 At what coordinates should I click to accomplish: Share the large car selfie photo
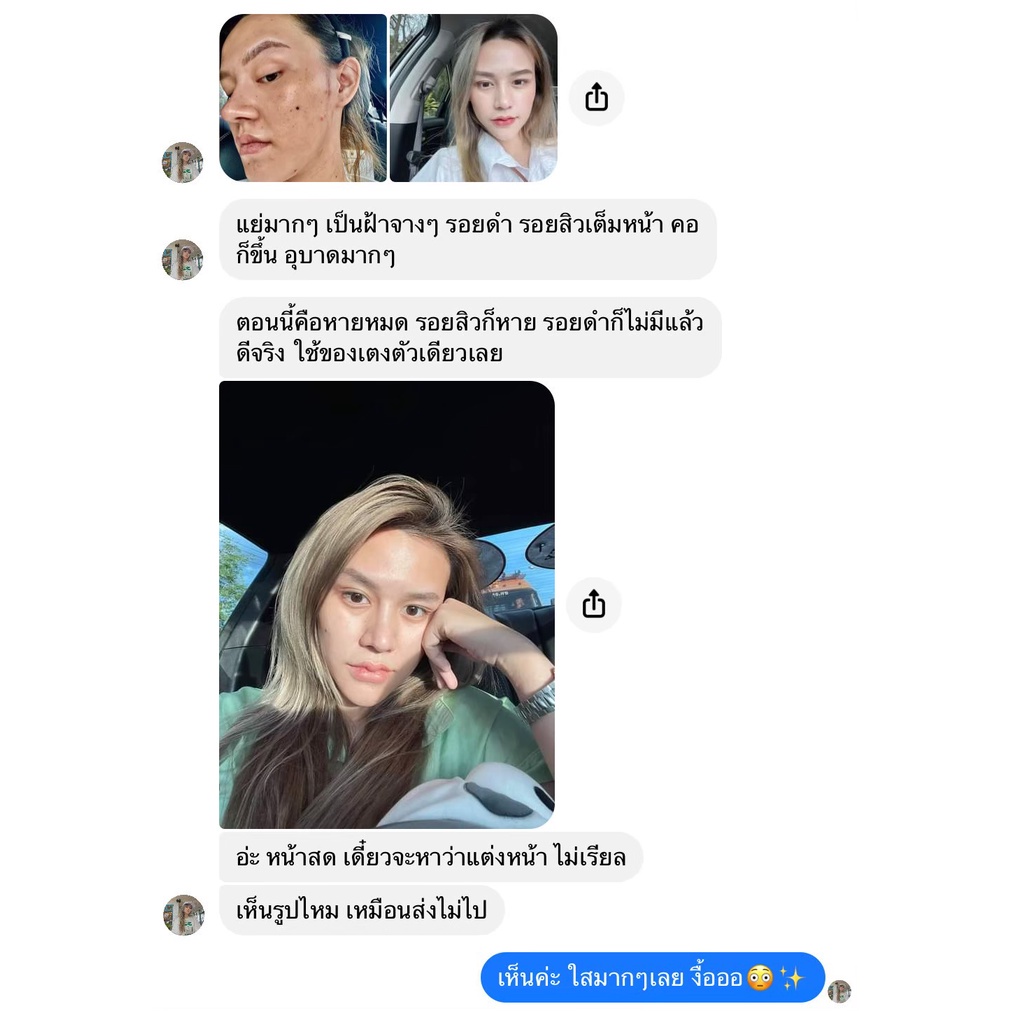point(594,604)
